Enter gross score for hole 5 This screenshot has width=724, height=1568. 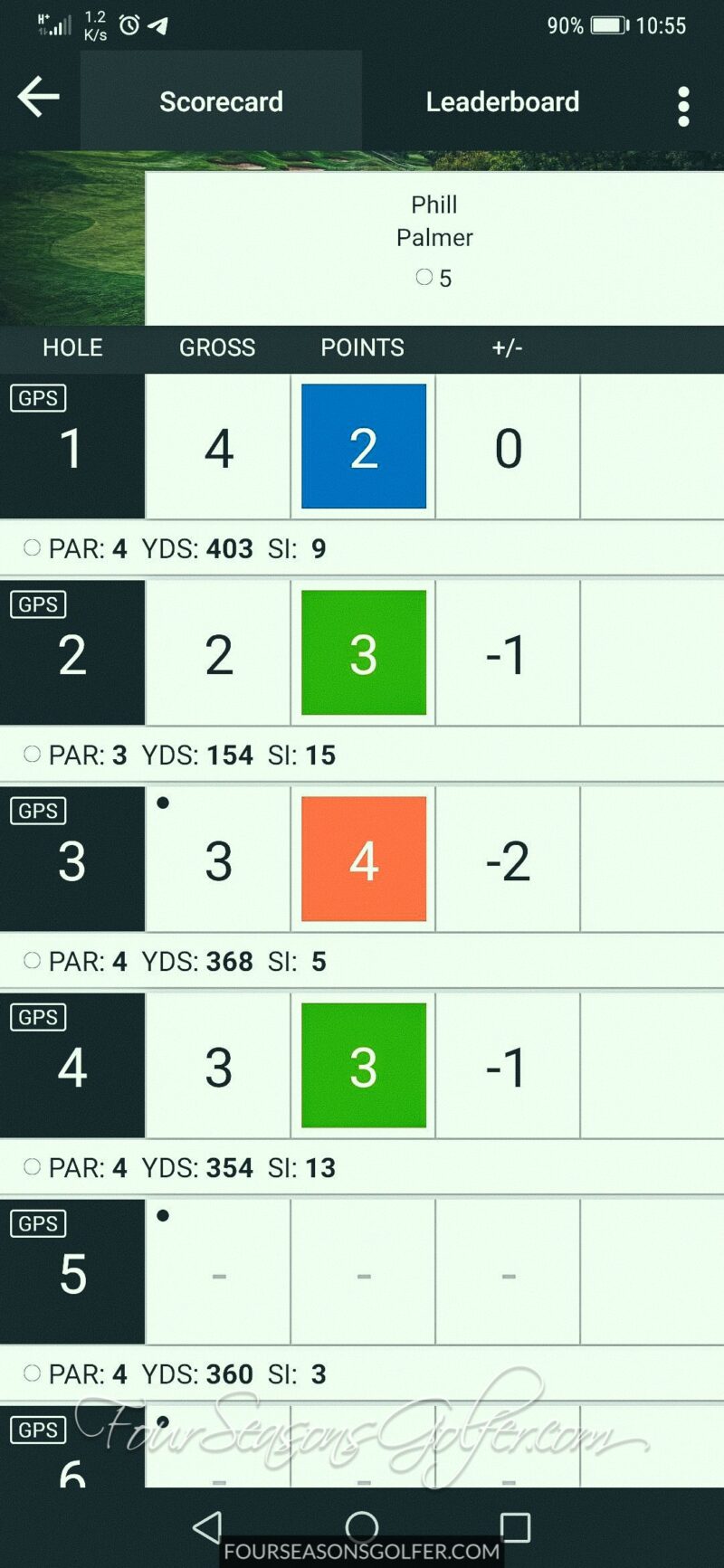click(218, 1272)
